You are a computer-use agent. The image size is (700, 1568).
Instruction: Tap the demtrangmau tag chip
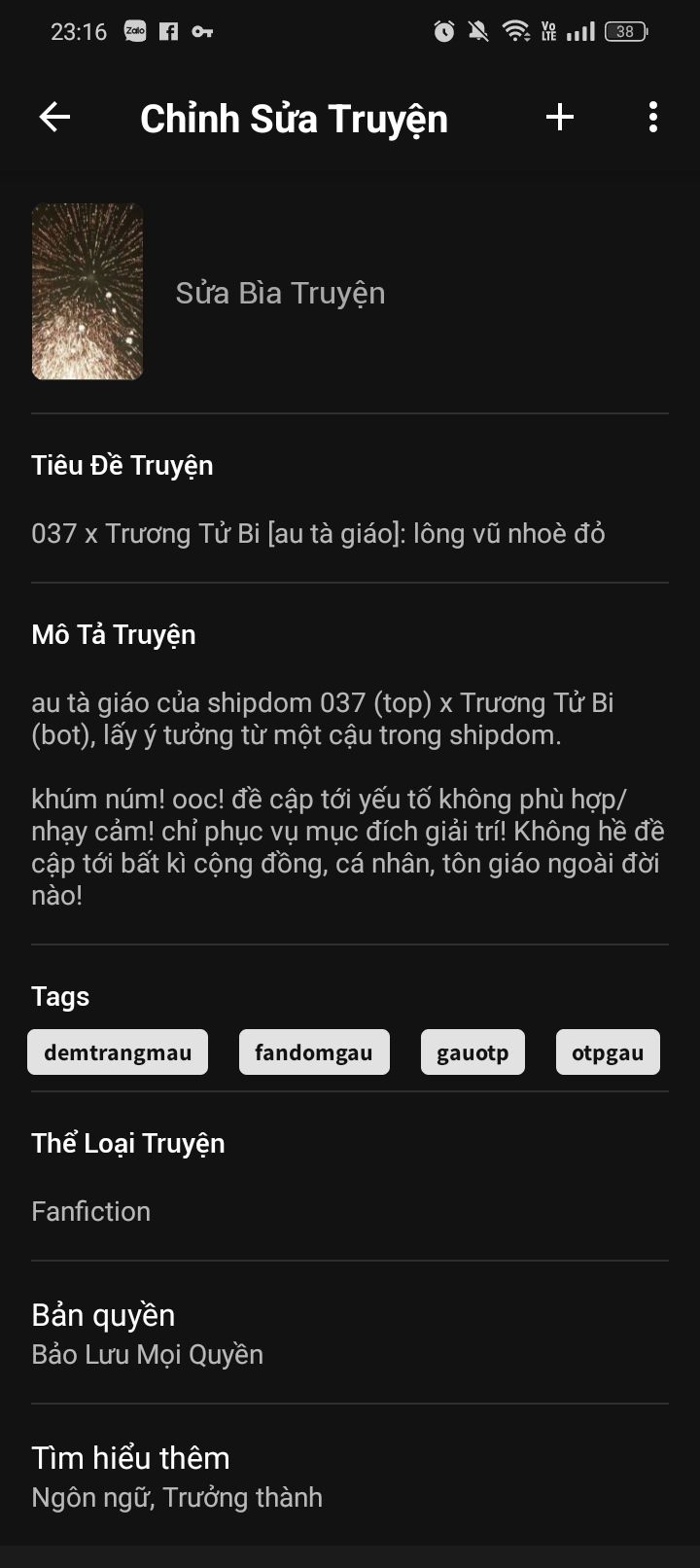118,1052
